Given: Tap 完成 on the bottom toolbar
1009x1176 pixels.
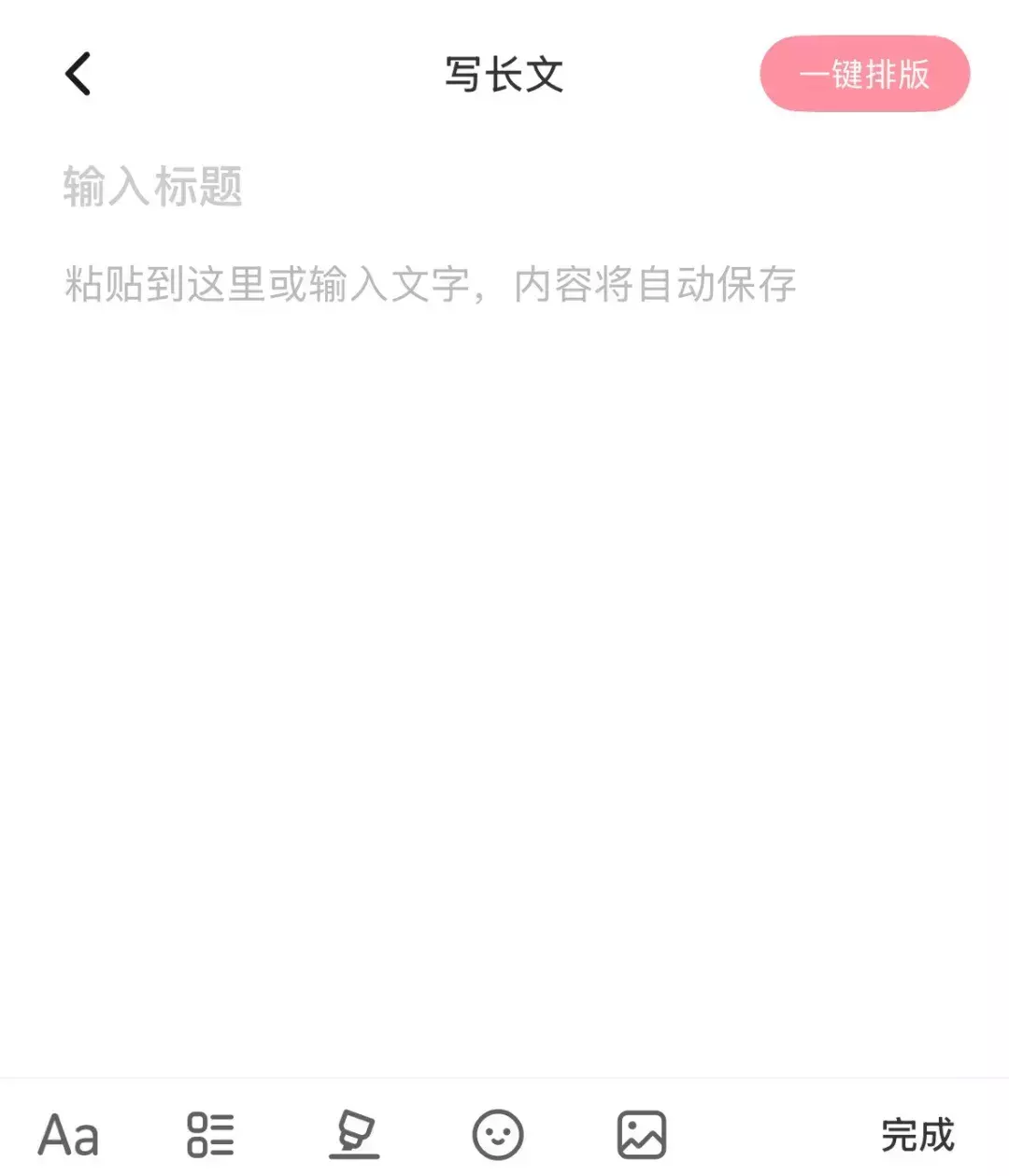Looking at the screenshot, I should click(917, 1135).
